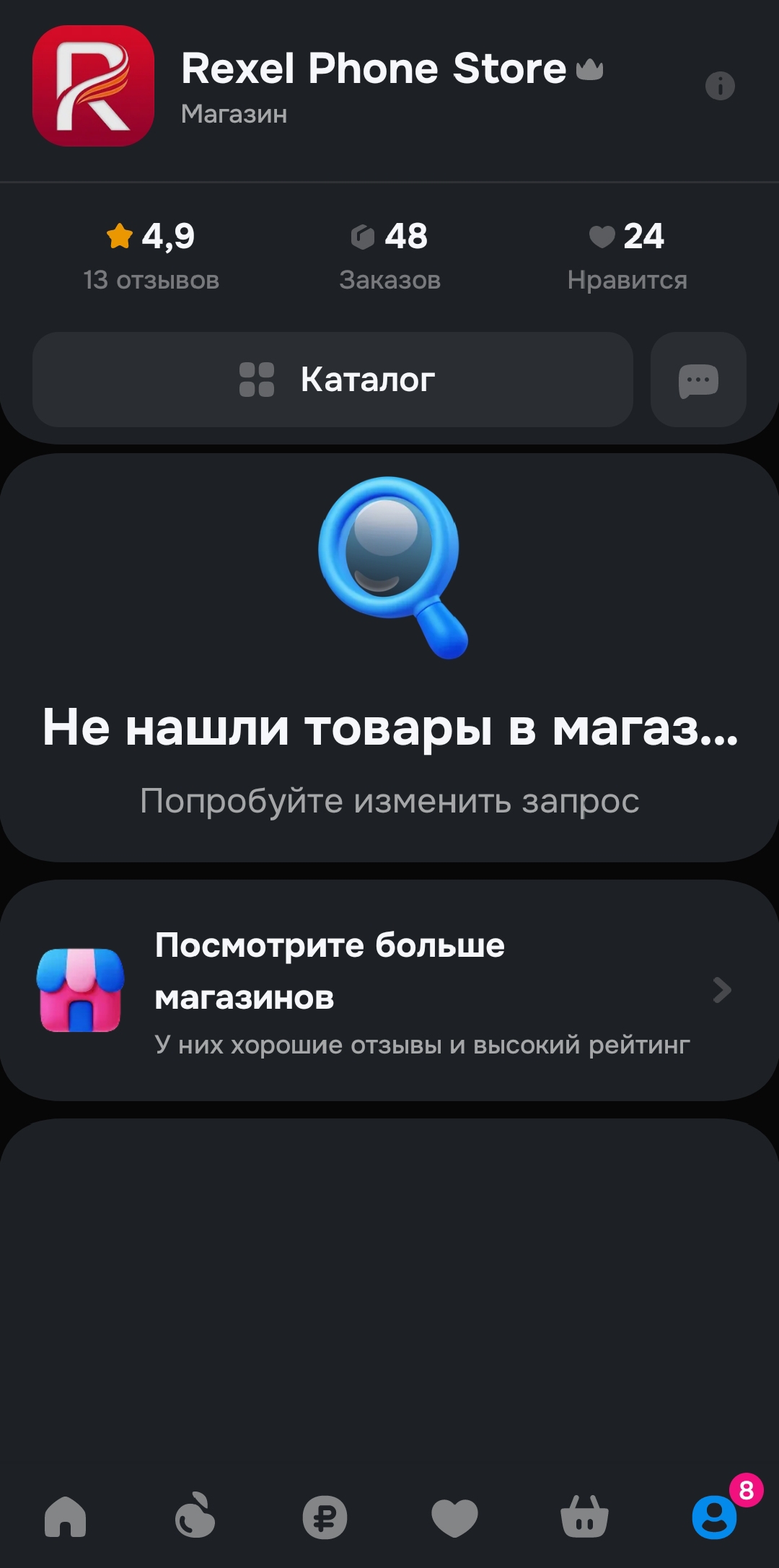Image resolution: width=779 pixels, height=1568 pixels.
Task: Switch to the fresh groceries tab
Action: coord(195,1516)
